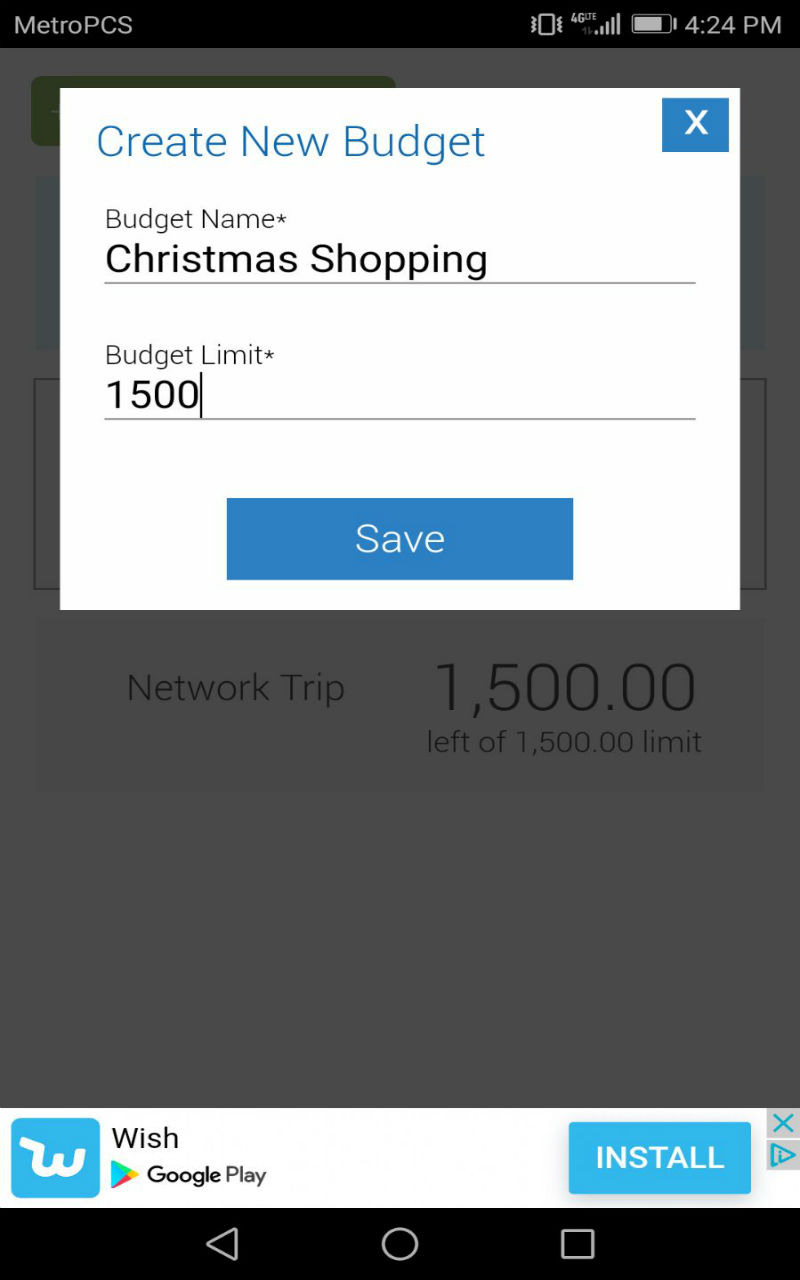Tap INSTALL on the Wish advertisement
Screen dimensions: 800x1280
point(659,1157)
